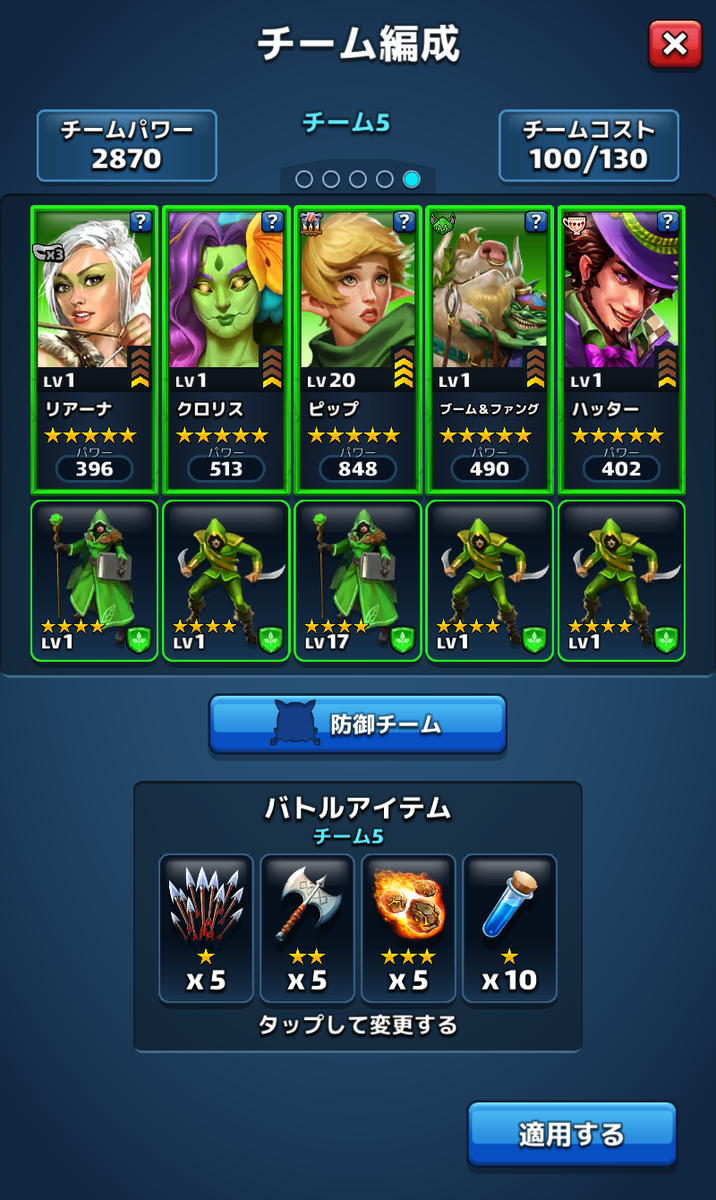Change the blue potion battle item x10

tap(509, 928)
